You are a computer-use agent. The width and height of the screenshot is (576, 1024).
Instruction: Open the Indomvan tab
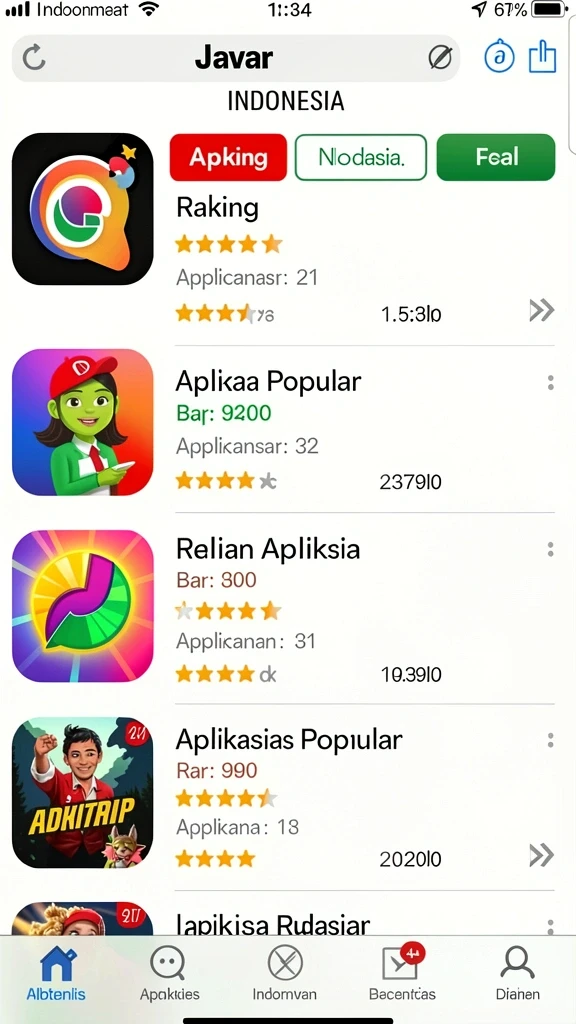(x=285, y=974)
